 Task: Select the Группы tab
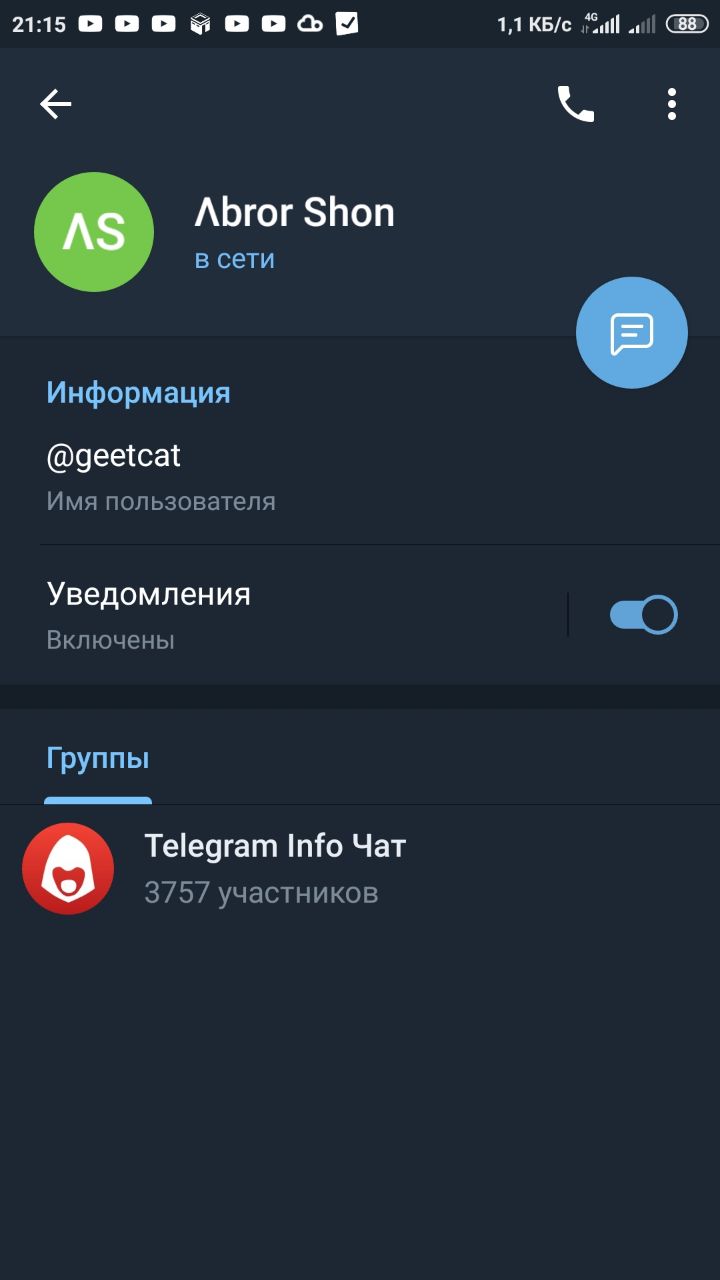(x=98, y=759)
